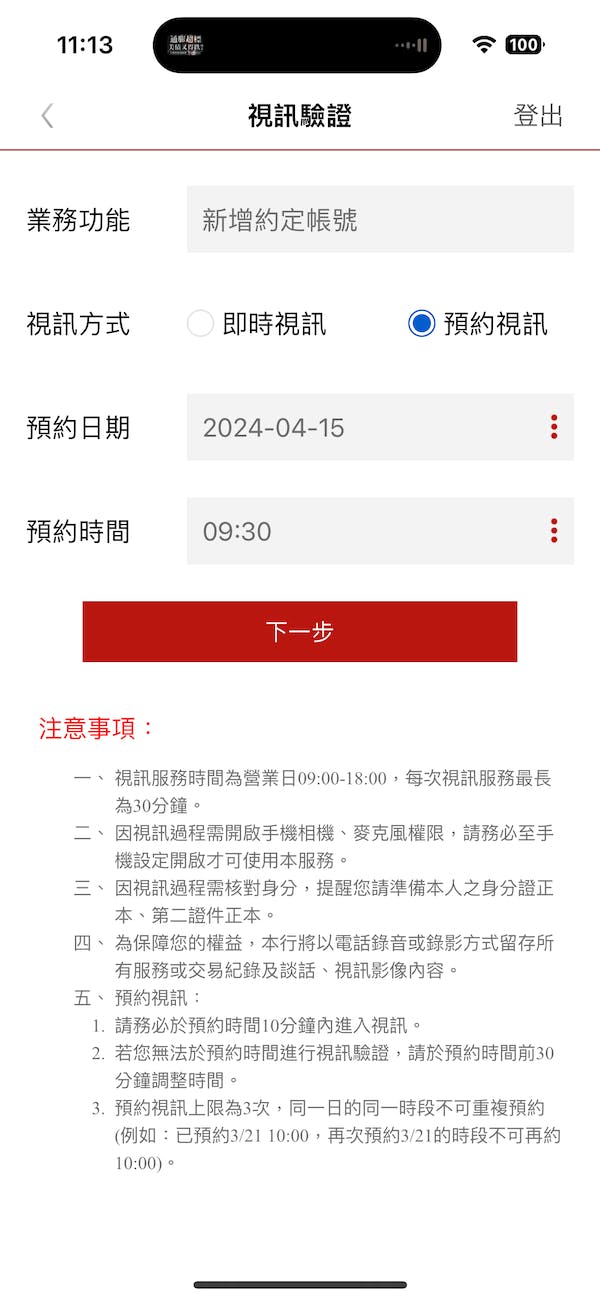600x1301 pixels.
Task: Open the 預約日期 date picker
Action: point(380,428)
